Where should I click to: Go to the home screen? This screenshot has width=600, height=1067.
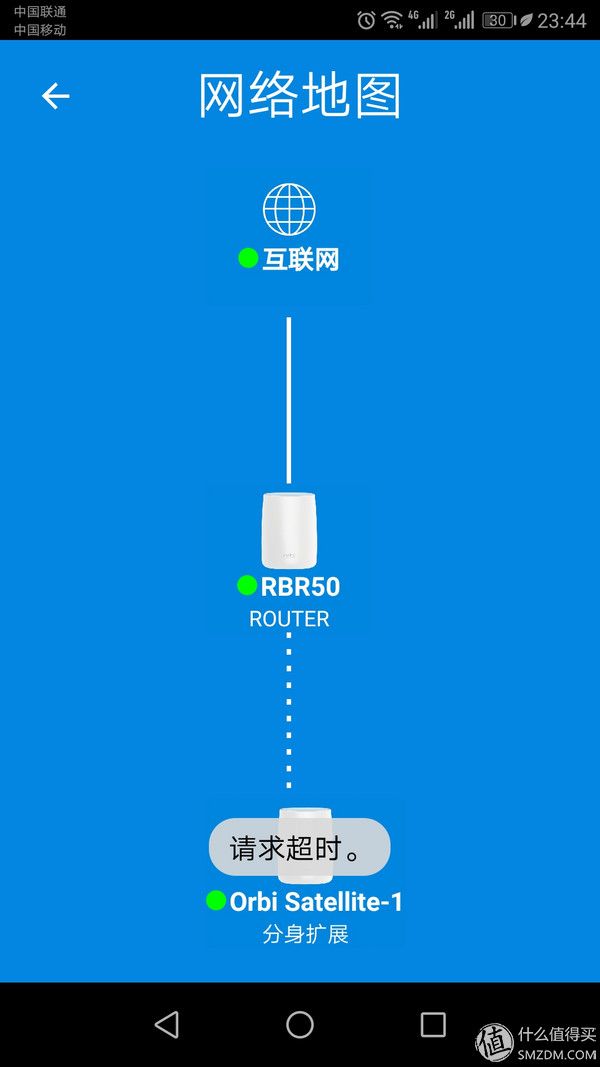(300, 1024)
